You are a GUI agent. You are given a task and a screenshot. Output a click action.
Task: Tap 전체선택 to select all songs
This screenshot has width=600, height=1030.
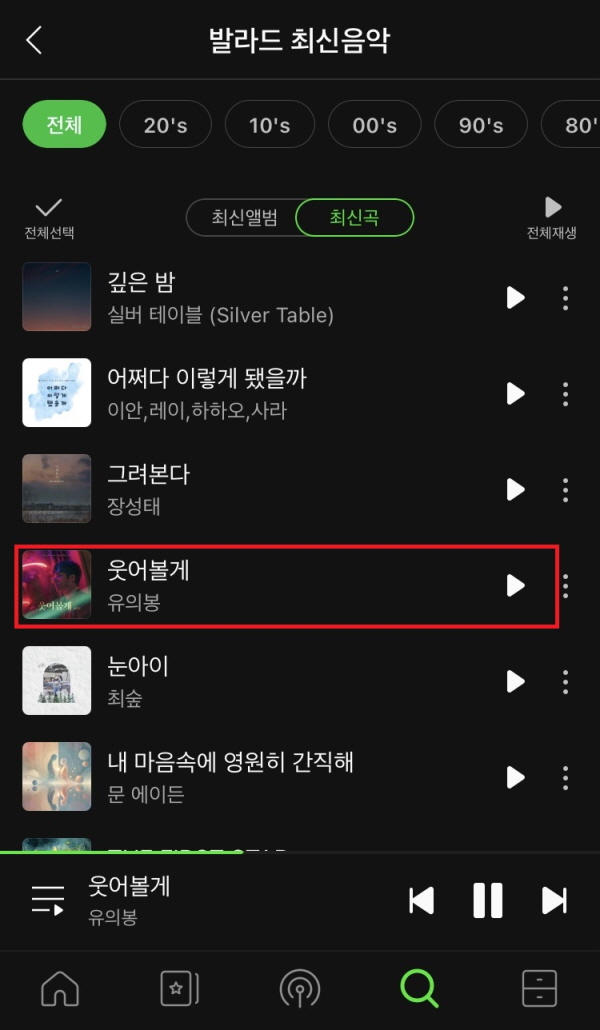point(49,218)
